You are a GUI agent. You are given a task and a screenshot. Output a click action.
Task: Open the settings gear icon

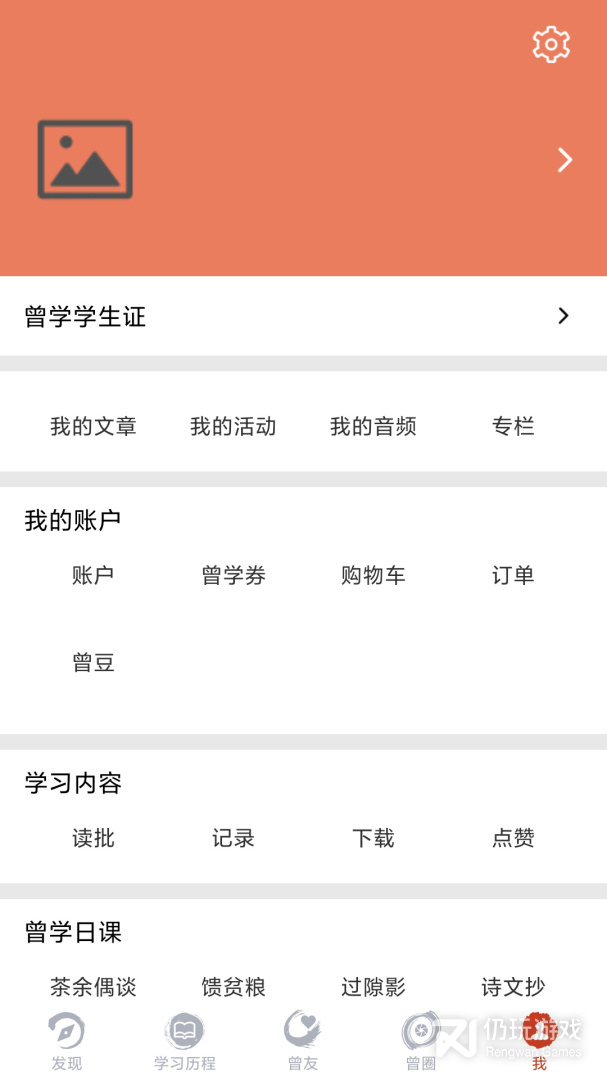pyautogui.click(x=551, y=45)
